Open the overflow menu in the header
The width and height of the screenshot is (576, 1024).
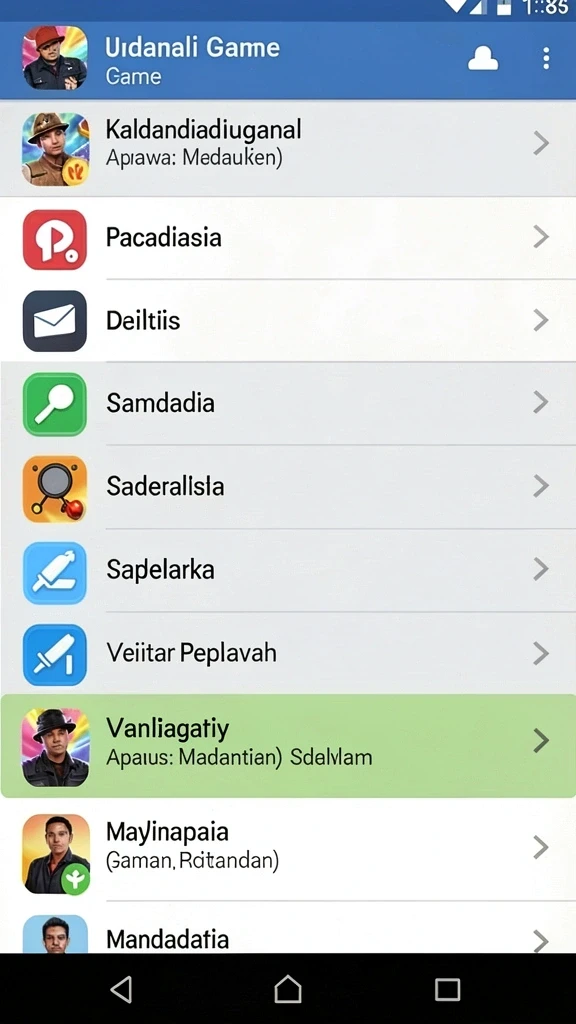[546, 59]
